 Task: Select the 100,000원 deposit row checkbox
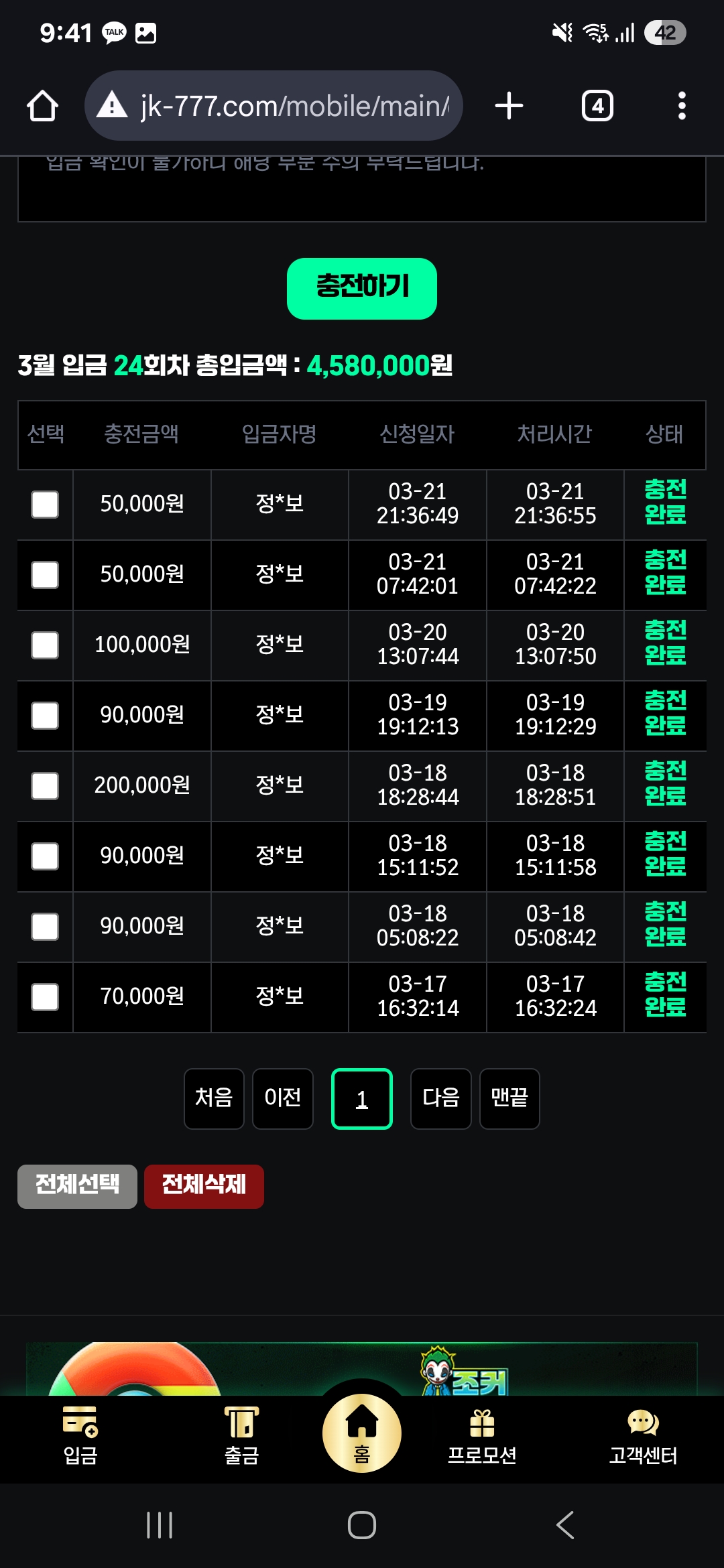click(x=45, y=645)
